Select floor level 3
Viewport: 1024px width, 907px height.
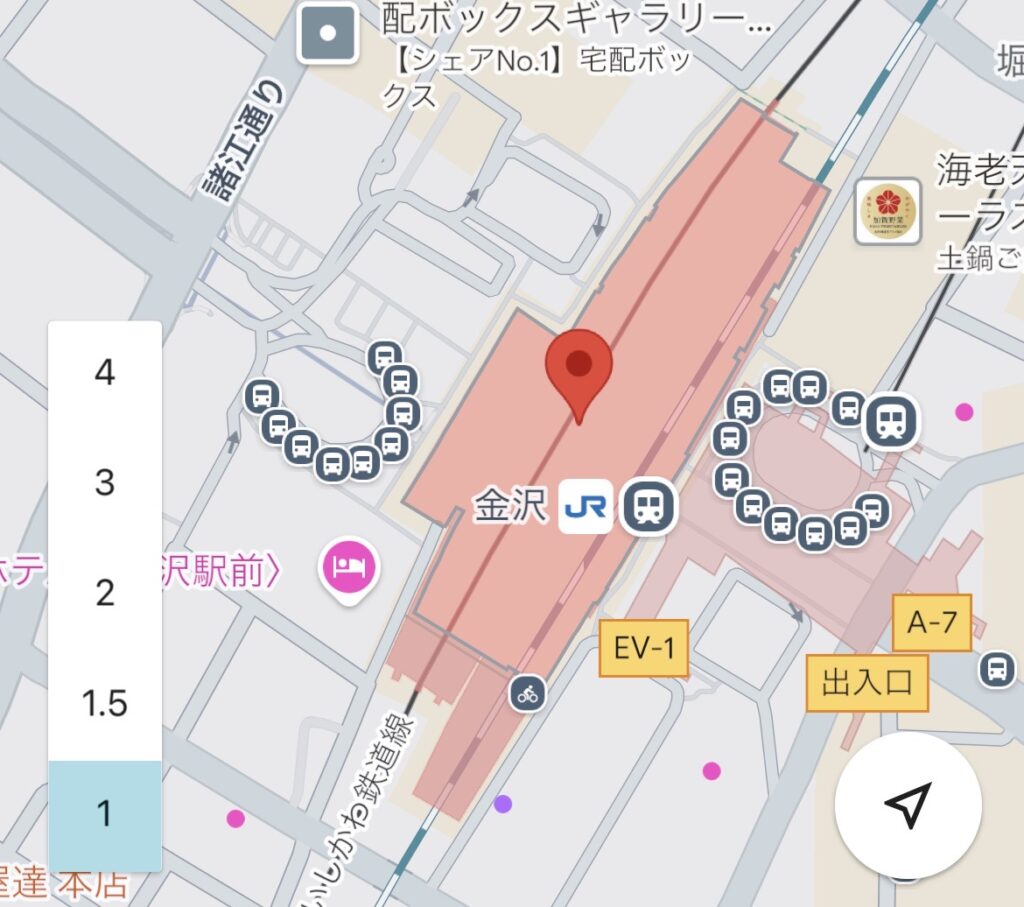point(105,484)
